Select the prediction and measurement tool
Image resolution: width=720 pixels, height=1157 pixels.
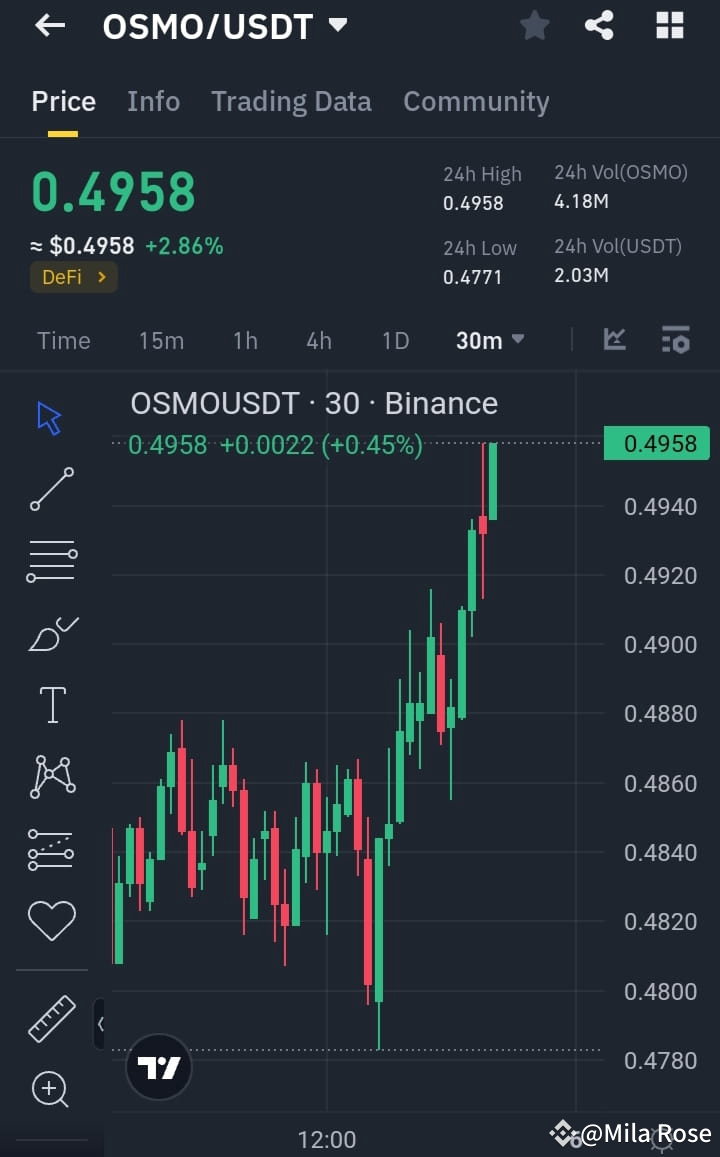click(x=50, y=848)
